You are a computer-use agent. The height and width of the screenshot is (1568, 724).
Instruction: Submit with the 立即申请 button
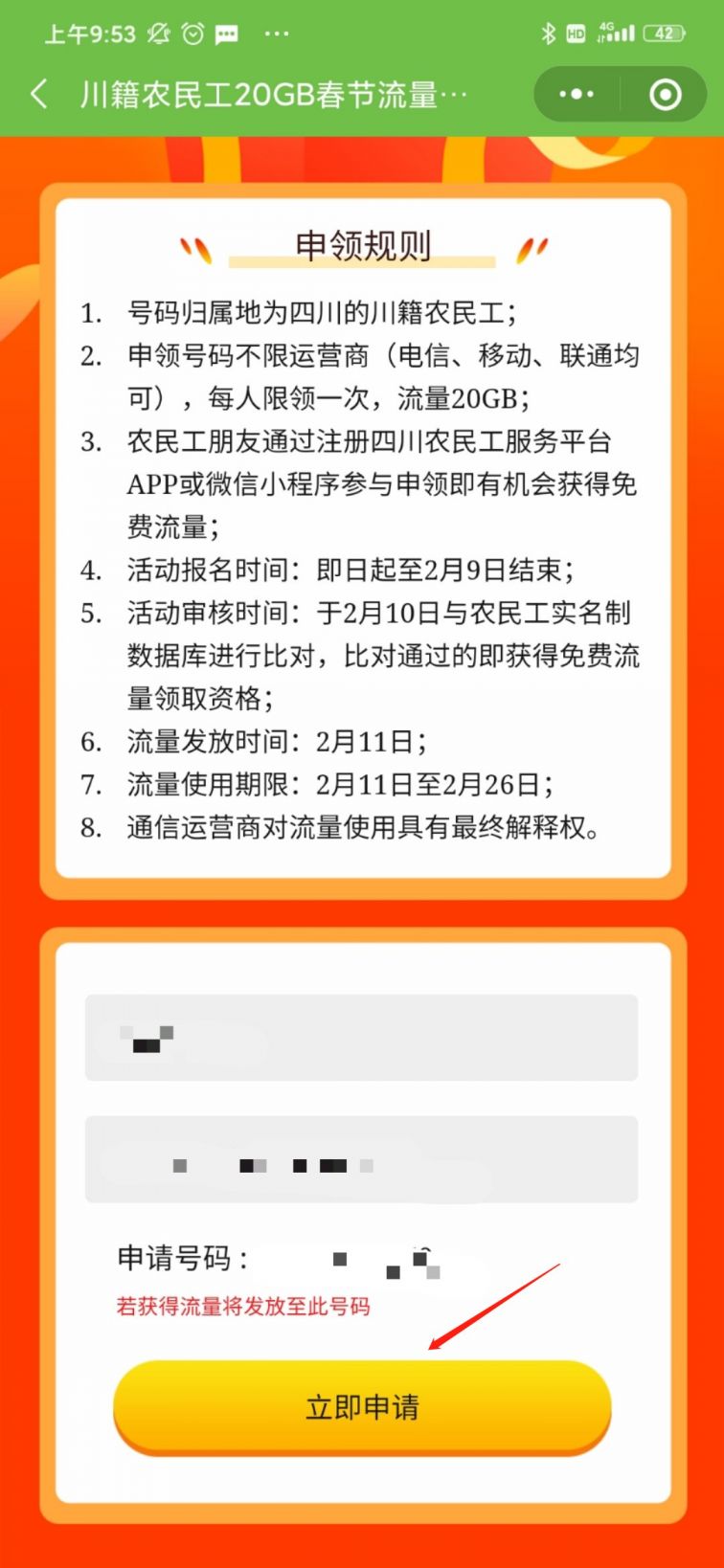362,1405
